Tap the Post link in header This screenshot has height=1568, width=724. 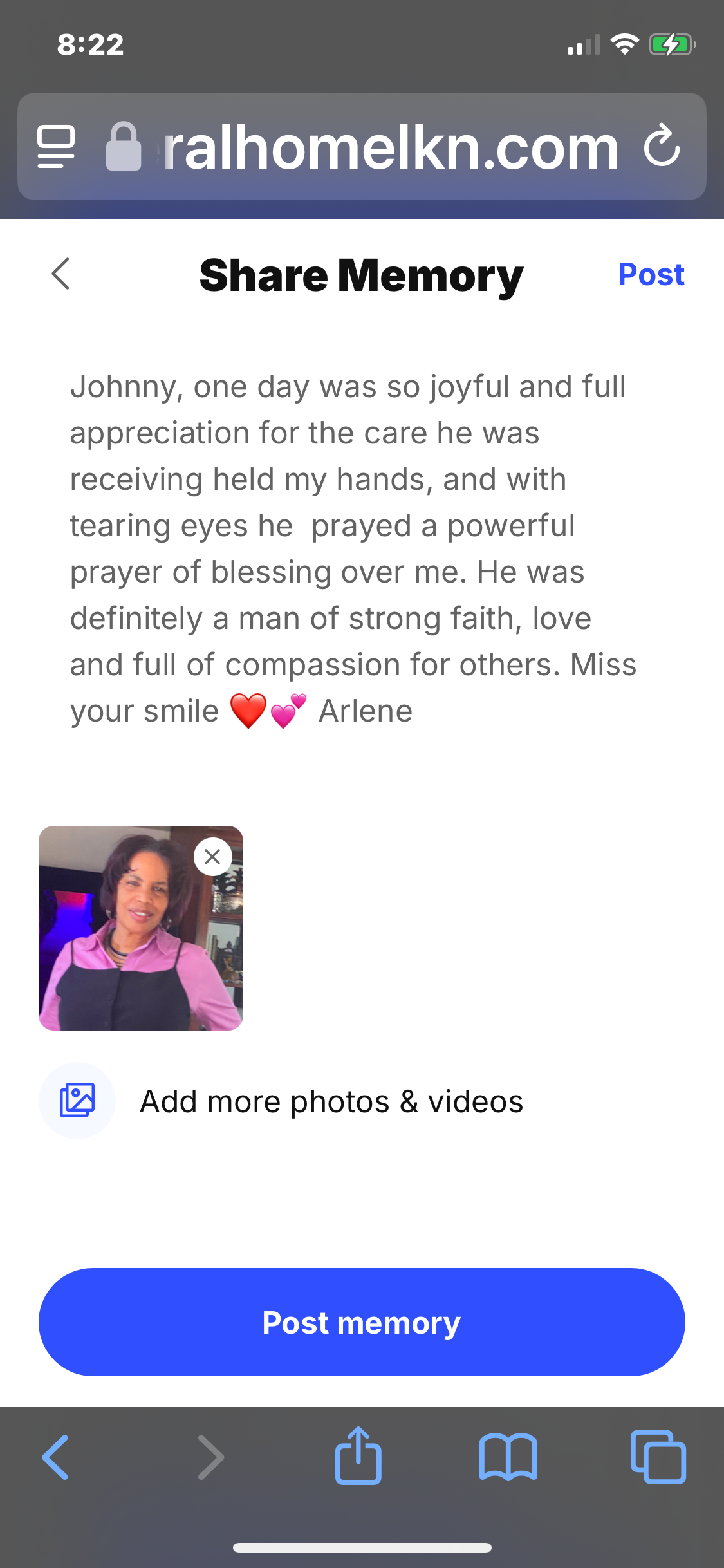651,275
